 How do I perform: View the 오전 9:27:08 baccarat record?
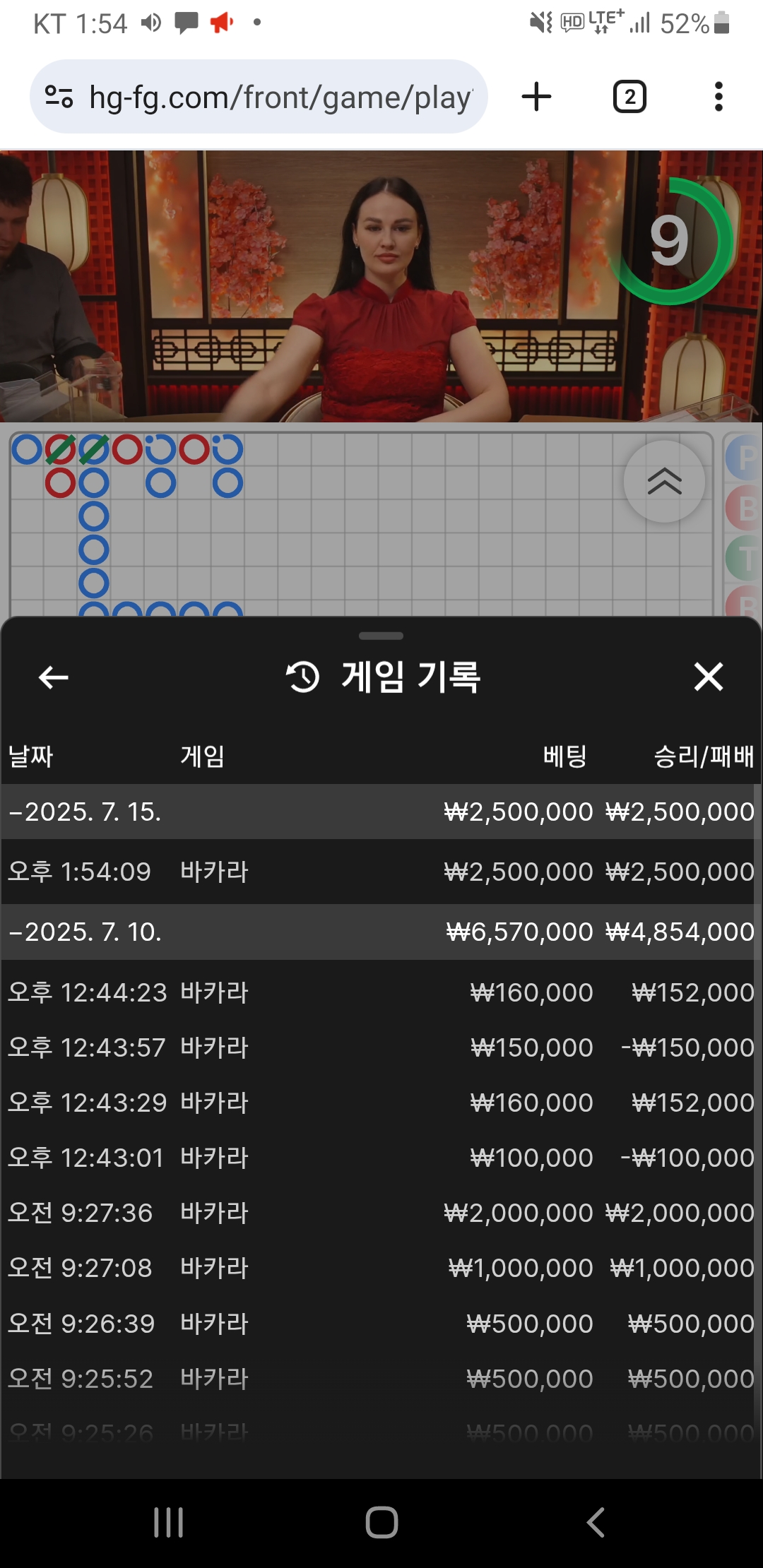point(381,1268)
